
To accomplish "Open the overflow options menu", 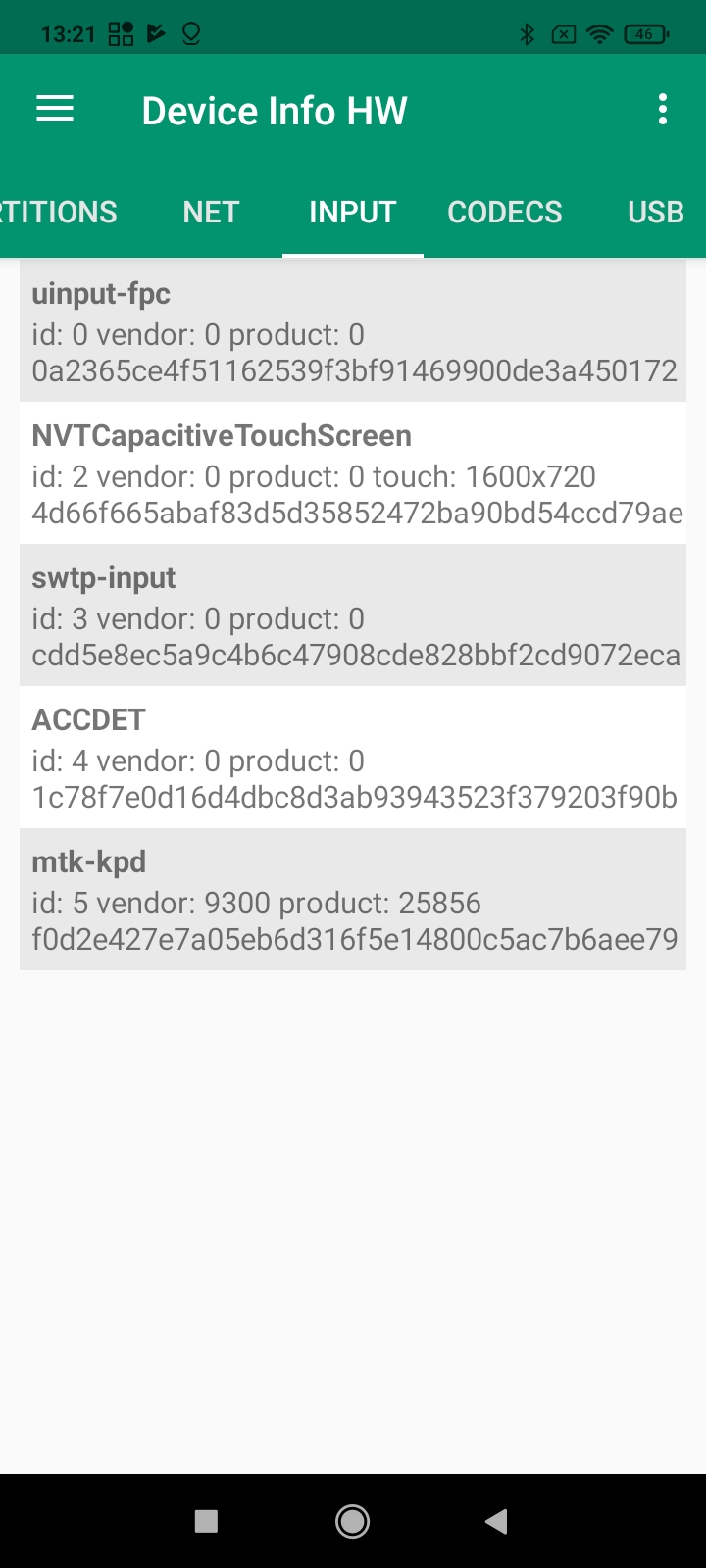I will point(663,109).
